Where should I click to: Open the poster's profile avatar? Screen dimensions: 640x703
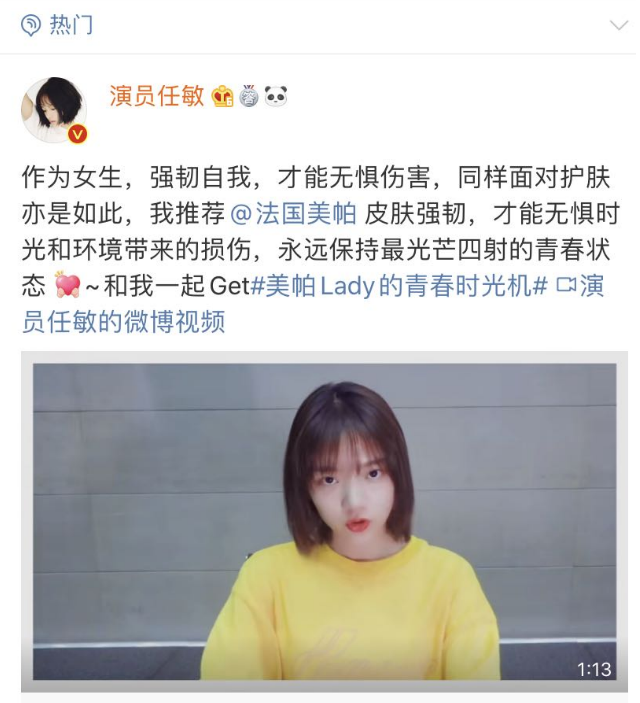click(x=54, y=110)
